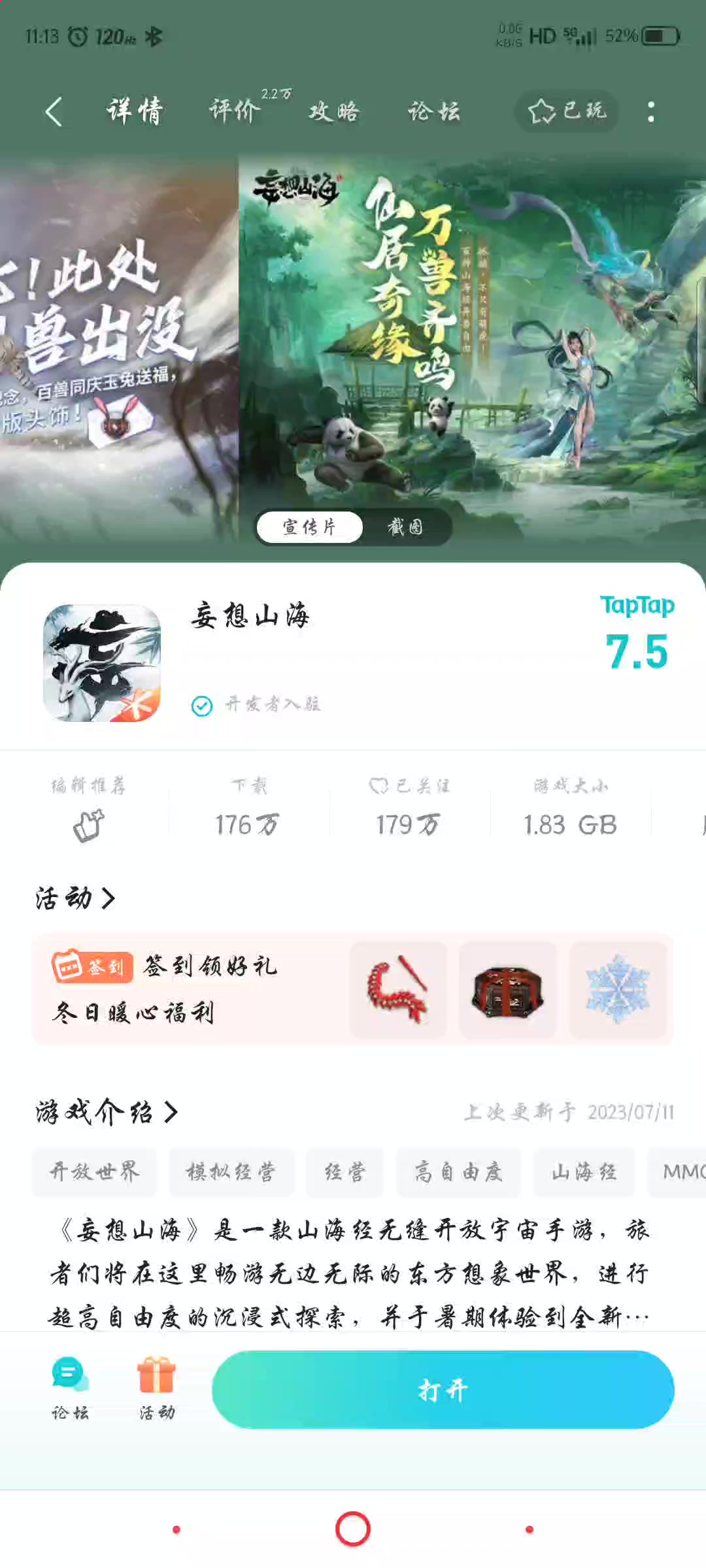Open the three-dot overflow menu
The height and width of the screenshot is (1568, 706).
pyautogui.click(x=650, y=112)
